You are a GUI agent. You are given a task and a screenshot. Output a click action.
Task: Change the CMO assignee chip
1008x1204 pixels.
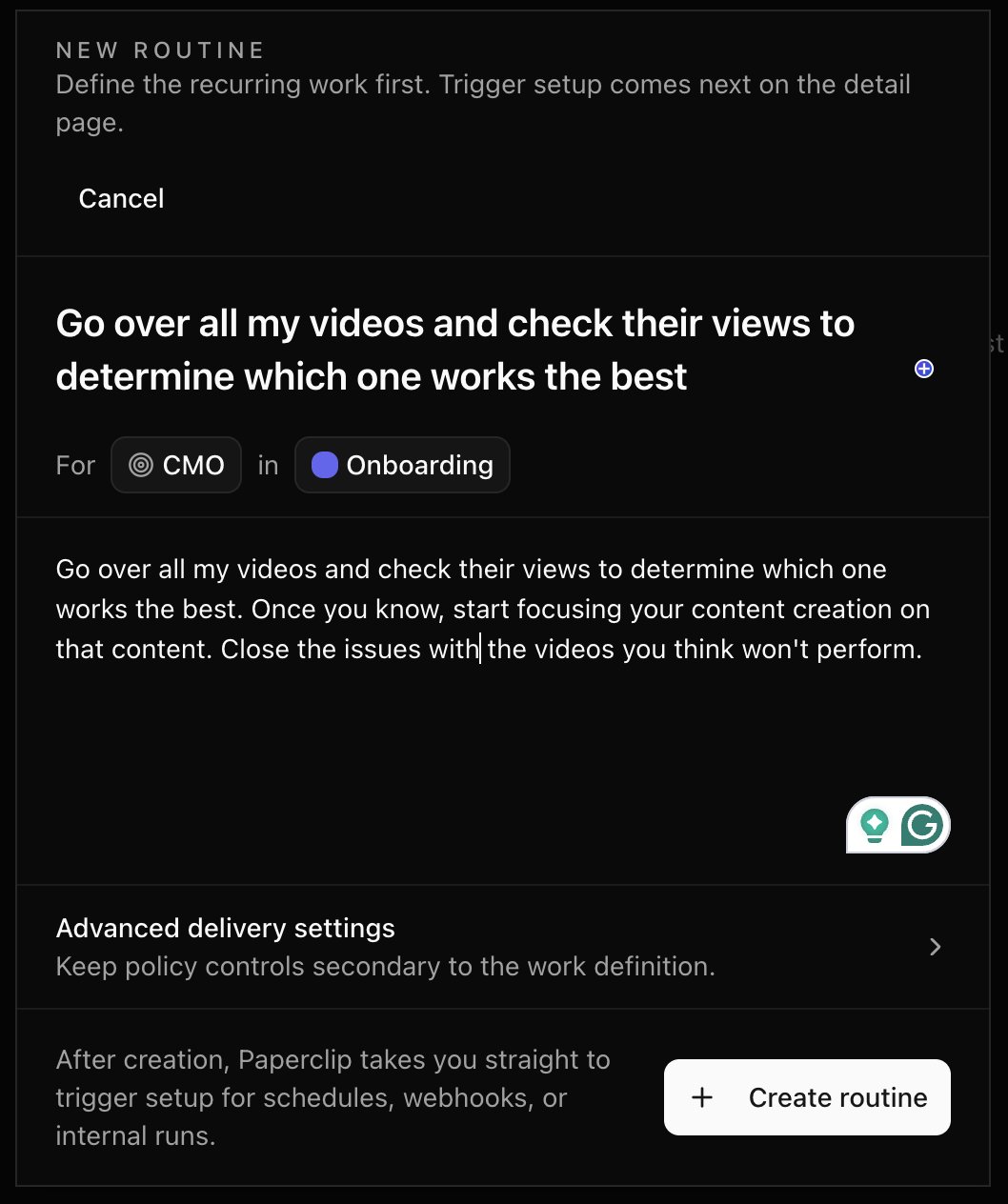coord(176,465)
